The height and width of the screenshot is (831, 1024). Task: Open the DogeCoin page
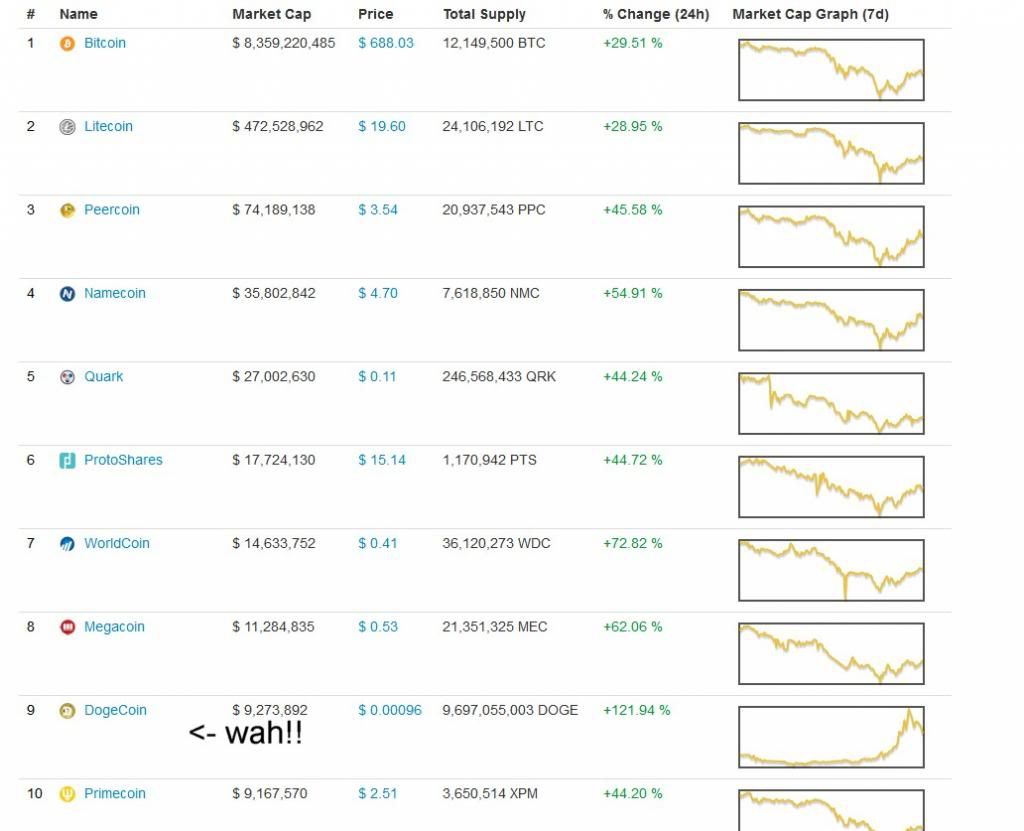pos(115,710)
